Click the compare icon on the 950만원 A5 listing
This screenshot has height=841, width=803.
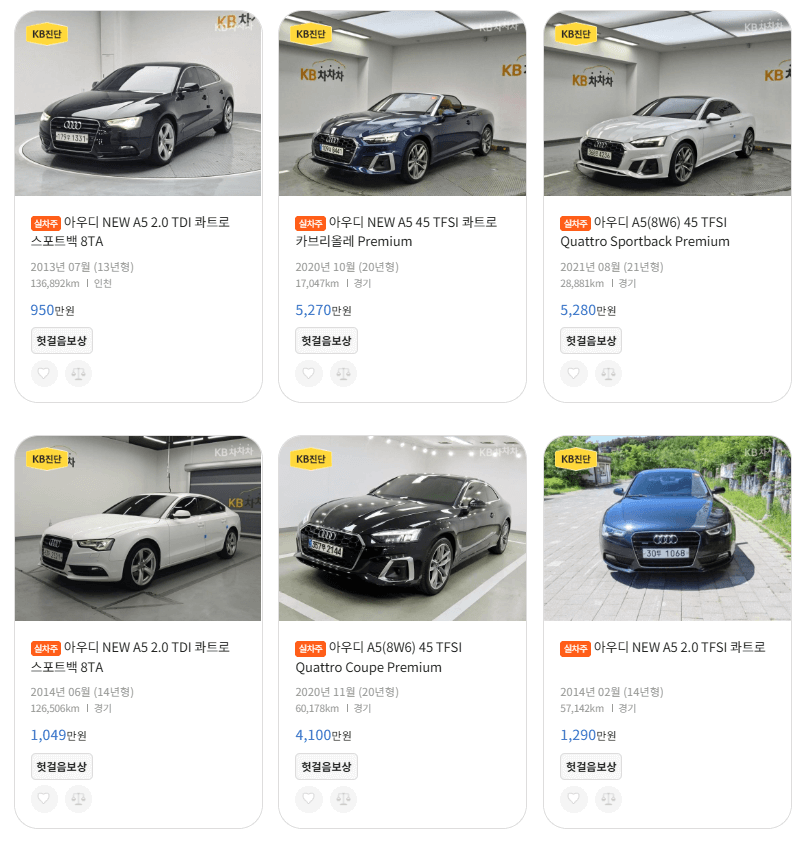78,373
